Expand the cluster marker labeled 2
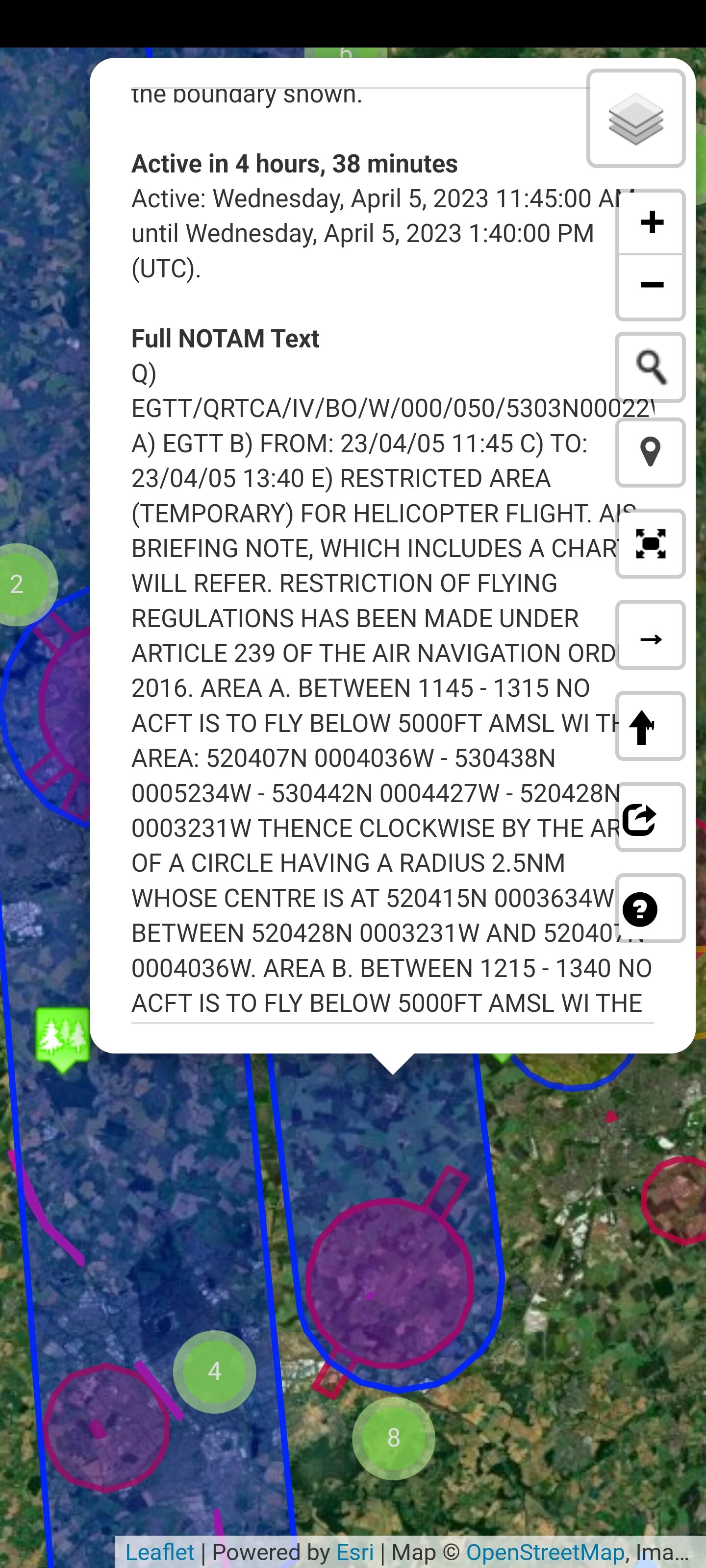This screenshot has width=706, height=1568. [x=18, y=585]
